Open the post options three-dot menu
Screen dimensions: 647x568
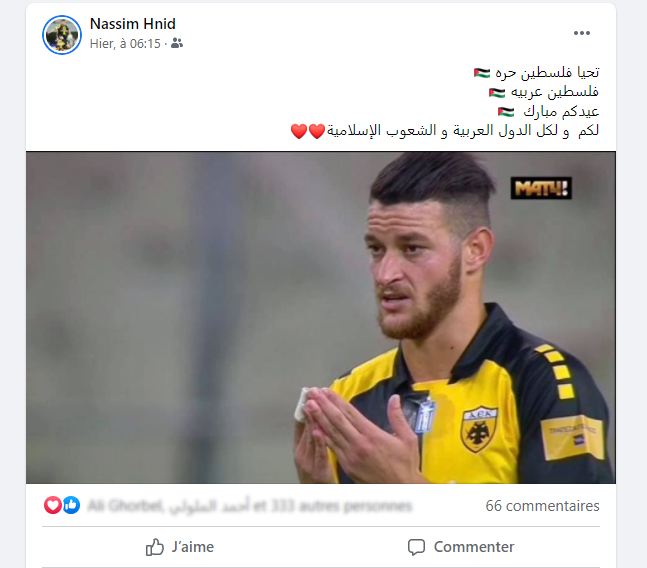pos(582,33)
